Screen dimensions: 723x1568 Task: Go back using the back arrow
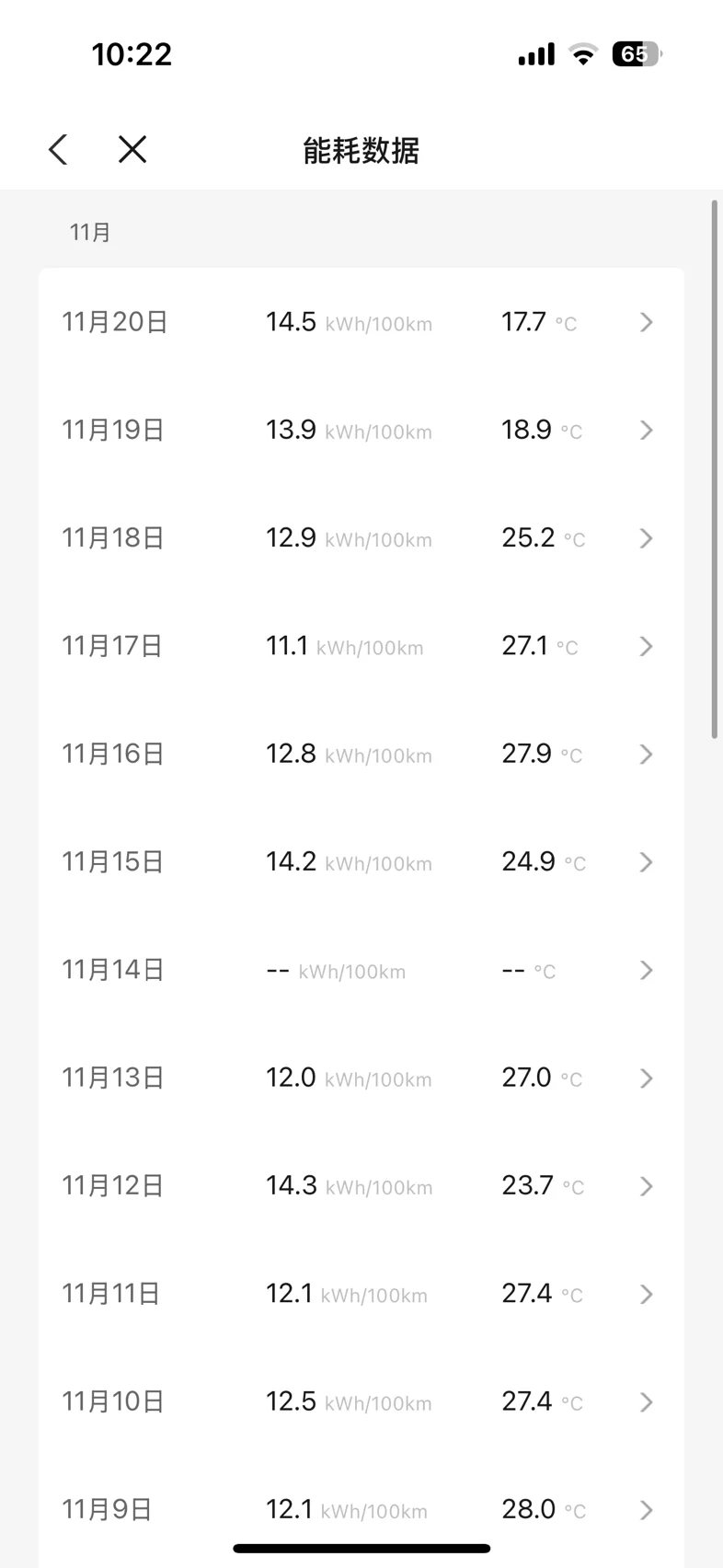(x=58, y=149)
